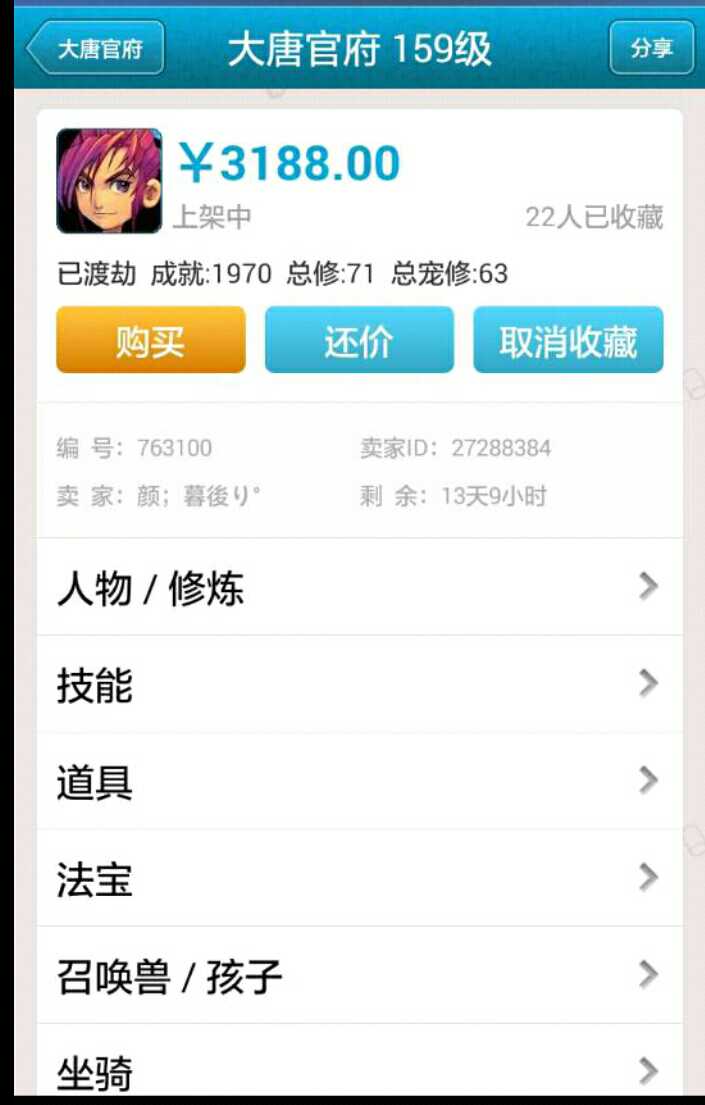This screenshot has width=705, height=1105.
Task: Go back to 大唐官府 list
Action: coord(96,48)
